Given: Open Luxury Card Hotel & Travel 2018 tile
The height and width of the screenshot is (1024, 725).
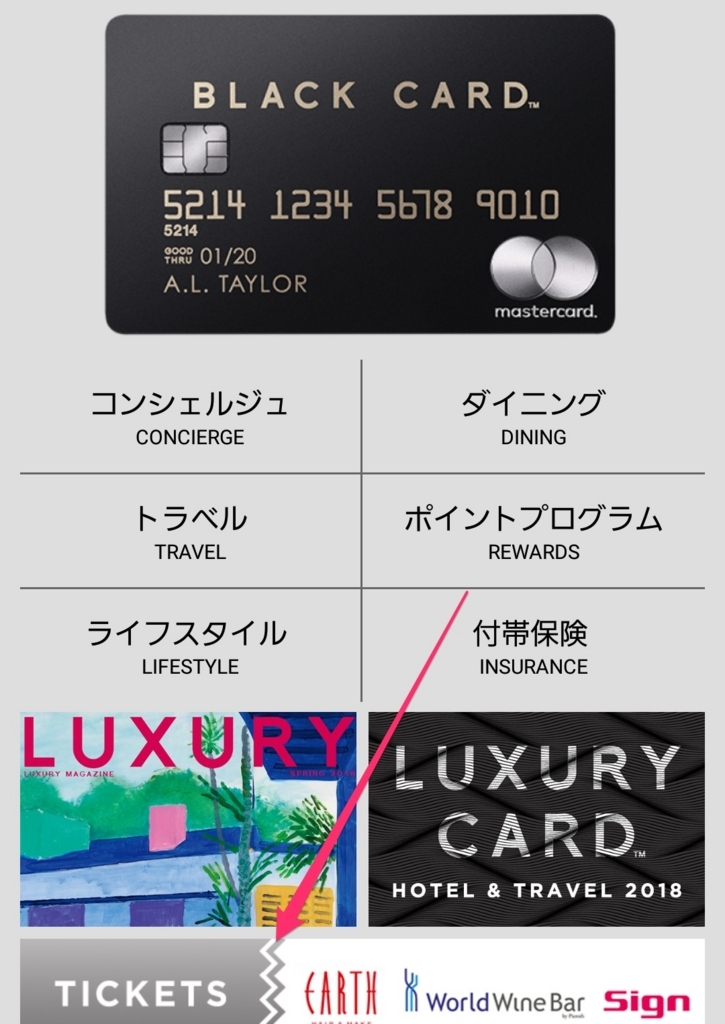Looking at the screenshot, I should tap(536, 818).
